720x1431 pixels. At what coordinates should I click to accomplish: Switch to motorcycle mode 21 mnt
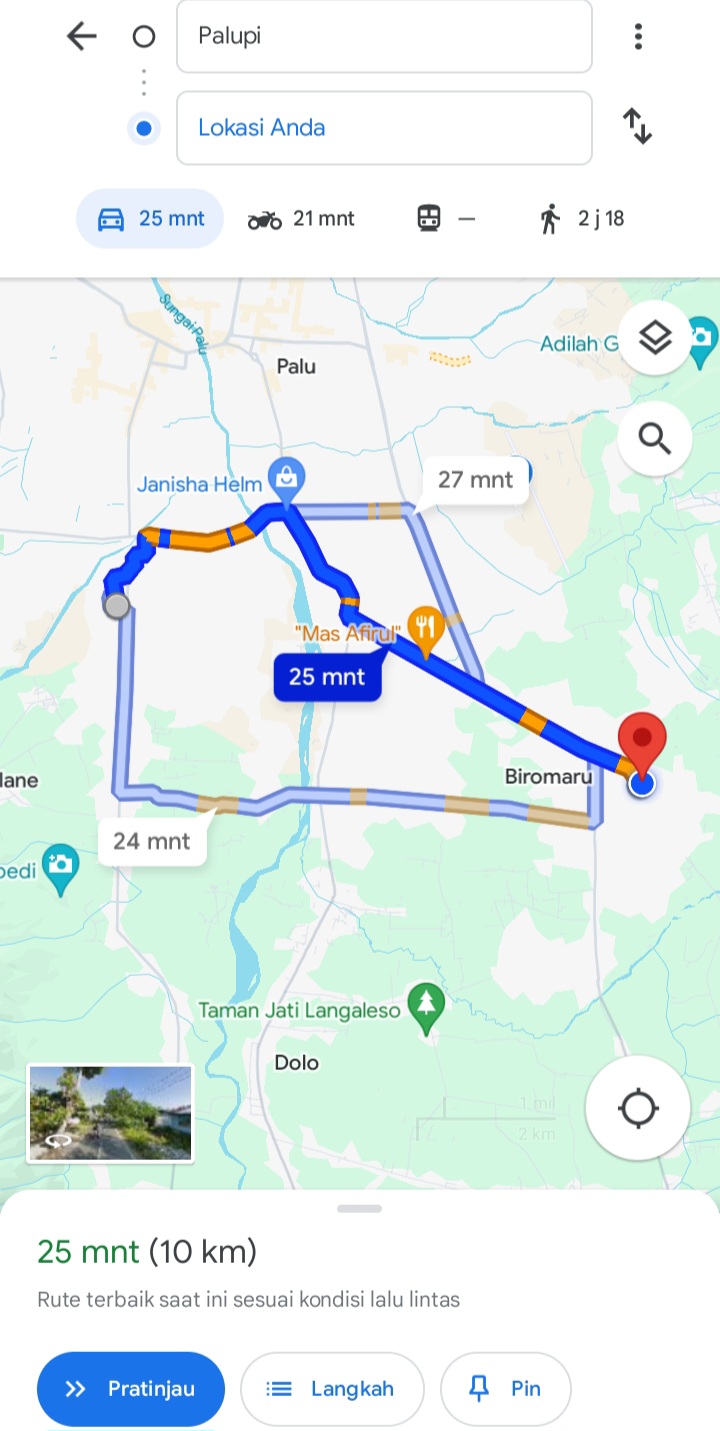(x=301, y=218)
